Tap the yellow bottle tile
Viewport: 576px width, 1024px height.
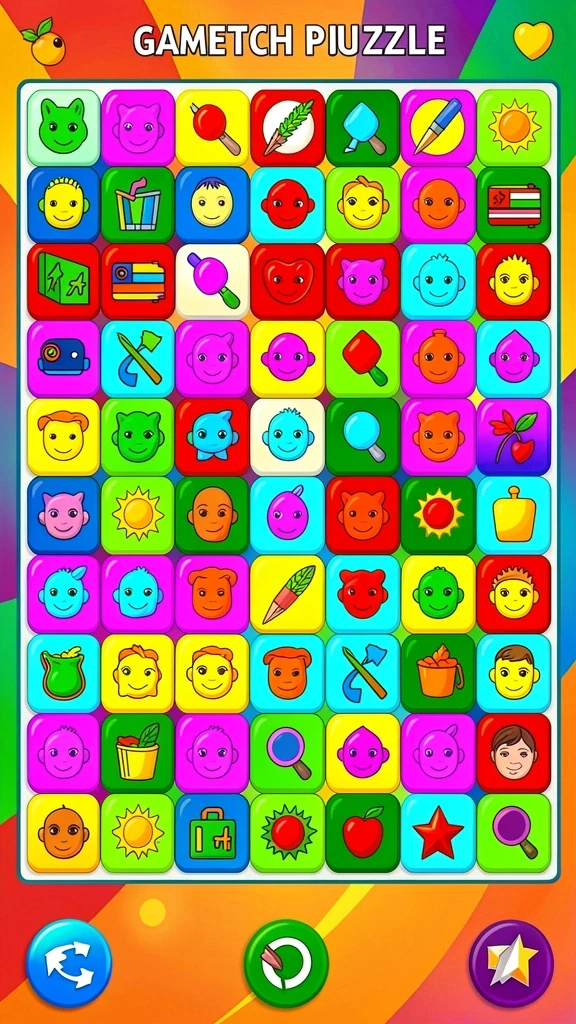[513, 515]
